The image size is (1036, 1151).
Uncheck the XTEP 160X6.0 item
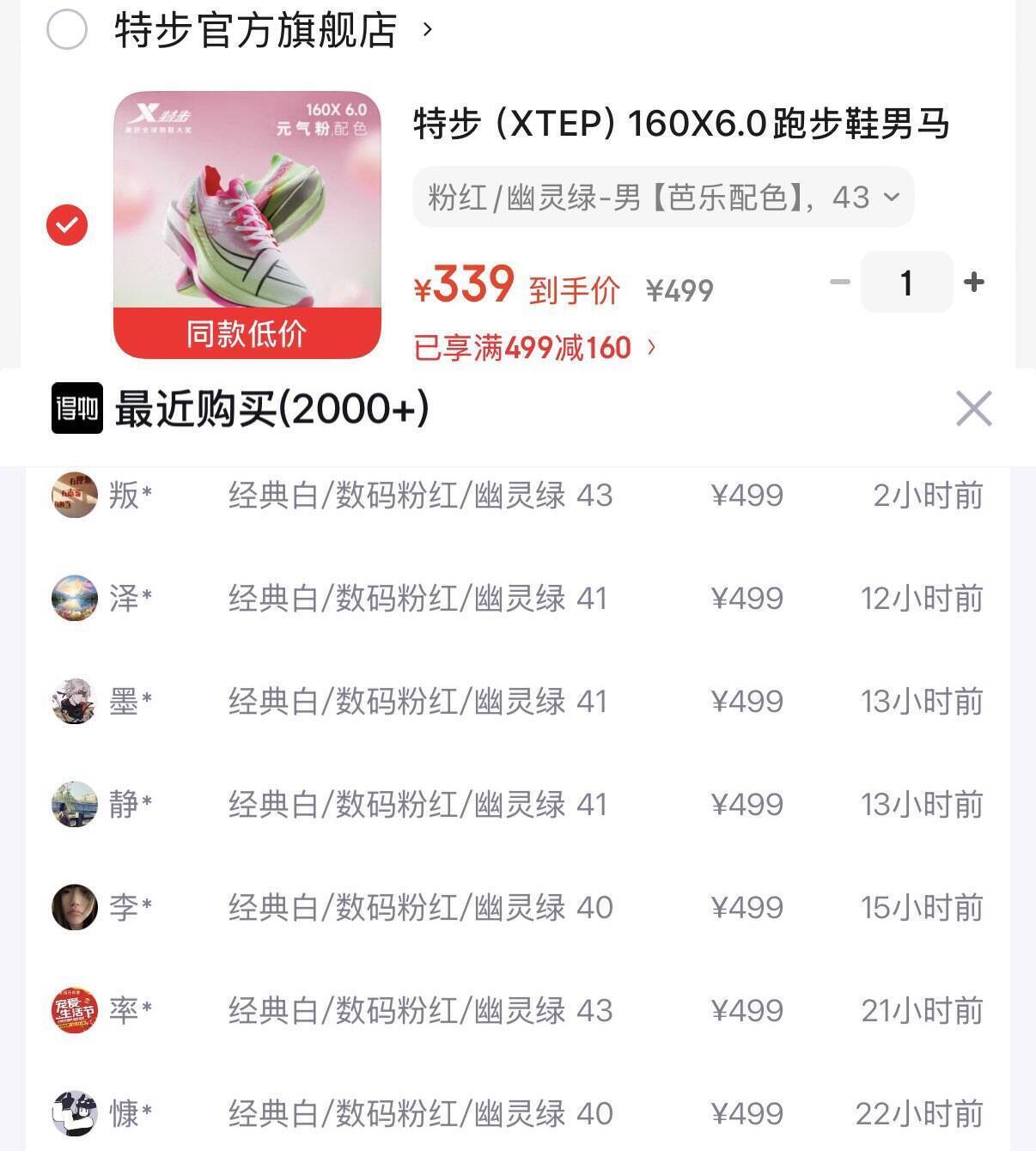pos(67,225)
